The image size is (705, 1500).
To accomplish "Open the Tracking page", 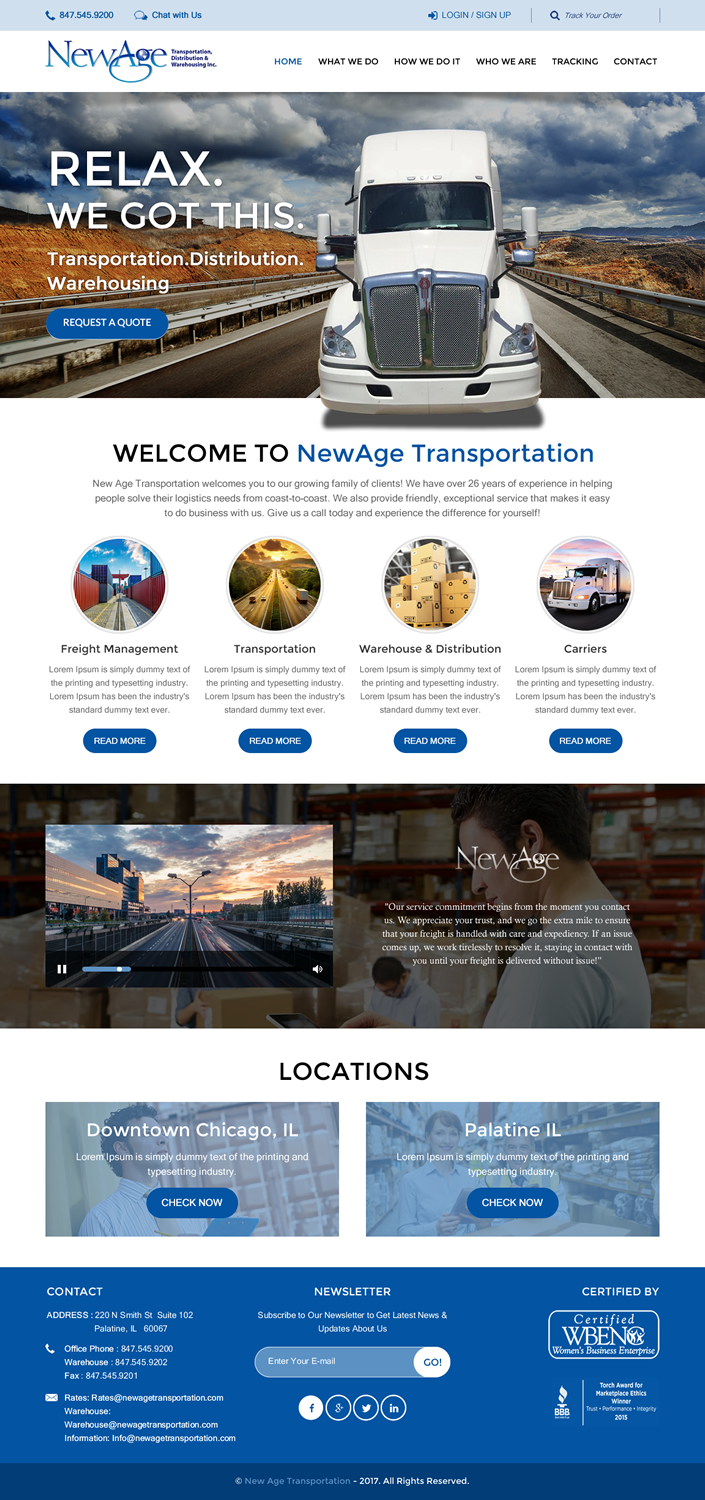I will tap(575, 61).
